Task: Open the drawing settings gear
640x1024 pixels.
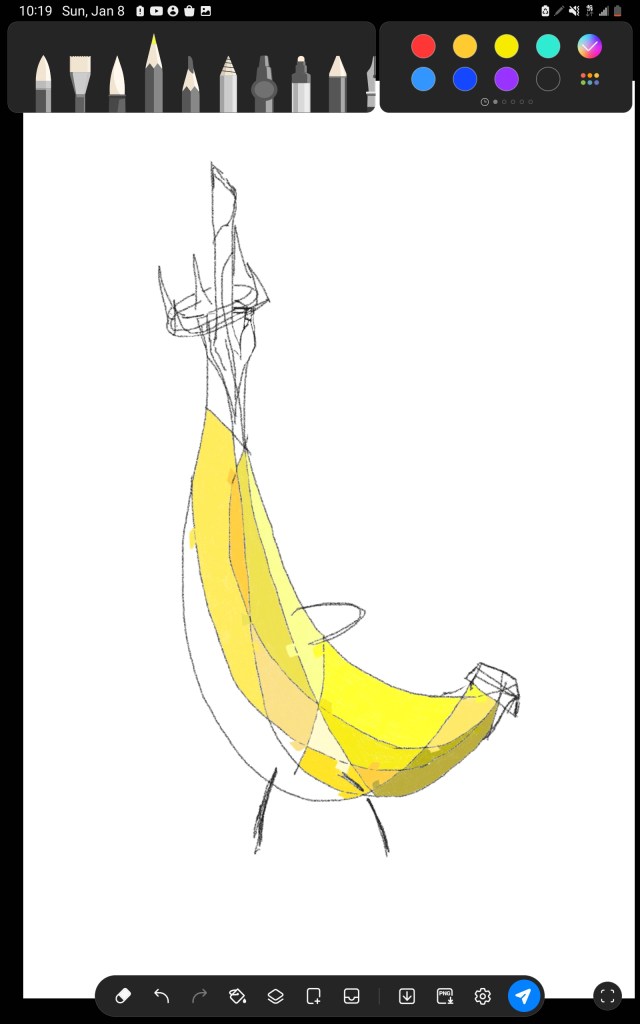Action: tap(483, 996)
